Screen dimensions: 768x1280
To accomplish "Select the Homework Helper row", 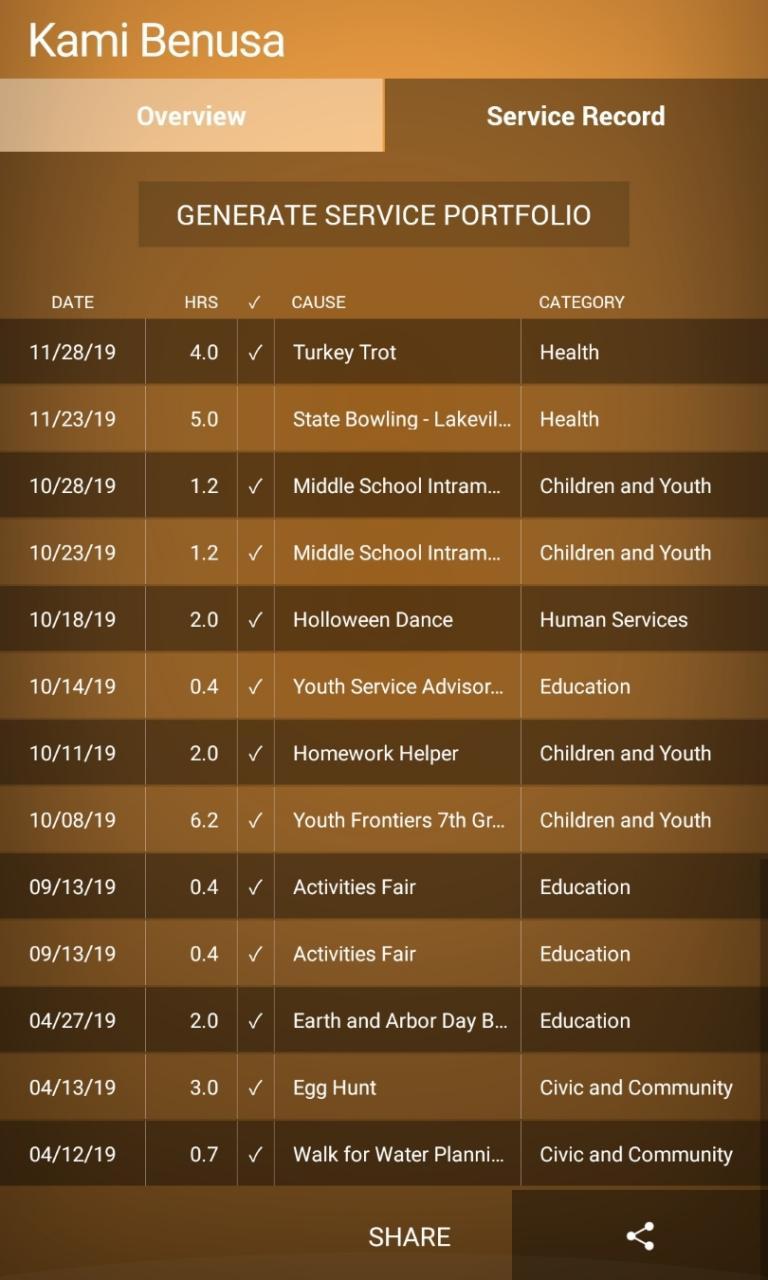I will [375, 754].
